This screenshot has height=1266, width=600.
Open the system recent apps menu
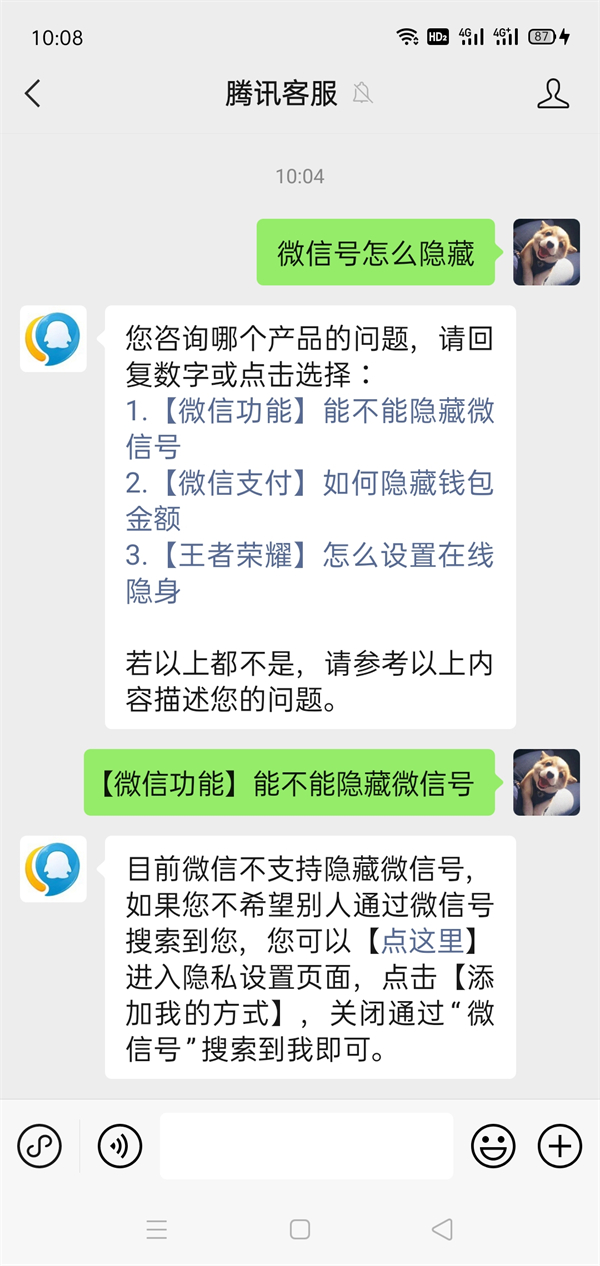coord(157,1229)
